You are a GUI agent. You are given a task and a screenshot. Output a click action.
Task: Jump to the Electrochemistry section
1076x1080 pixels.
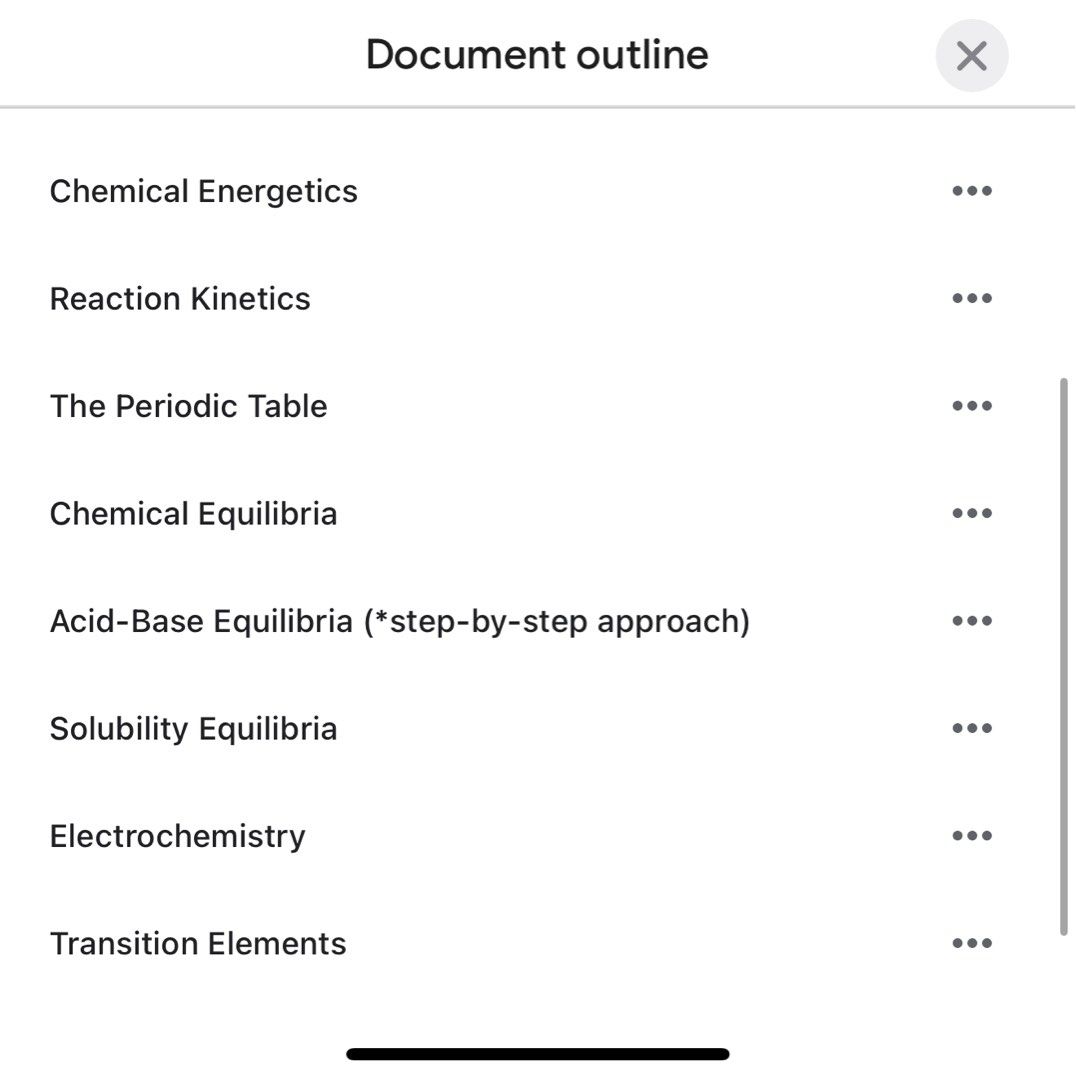coord(177,836)
